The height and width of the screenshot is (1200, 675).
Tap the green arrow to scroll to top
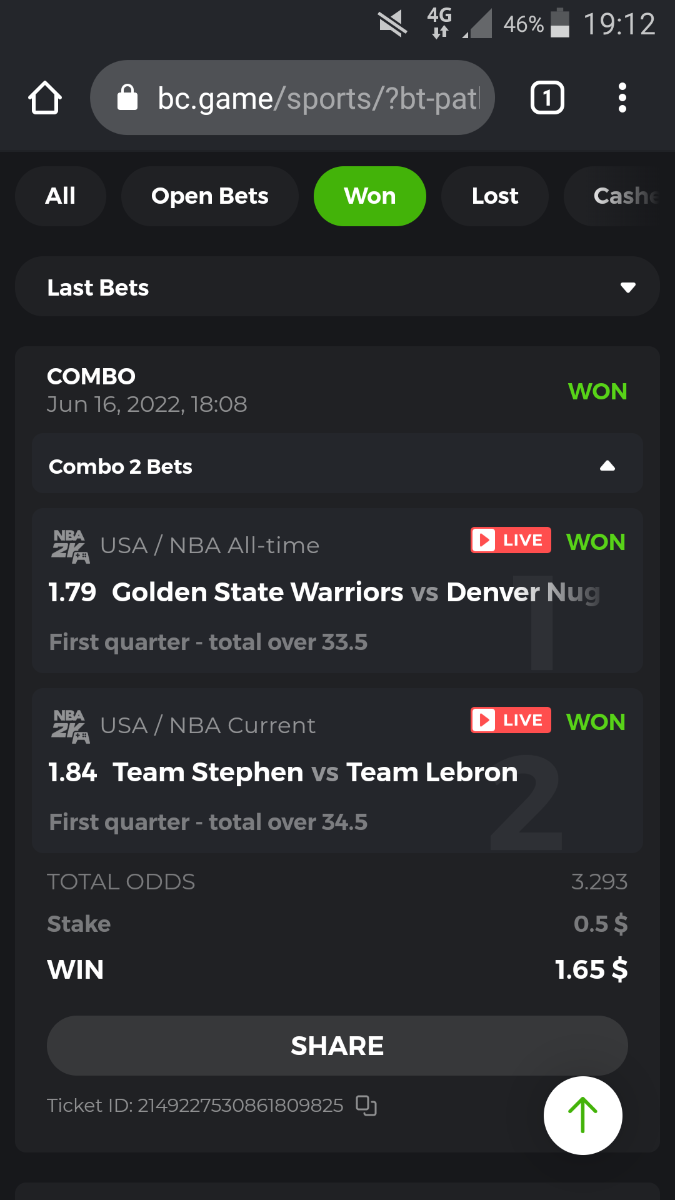[583, 1115]
